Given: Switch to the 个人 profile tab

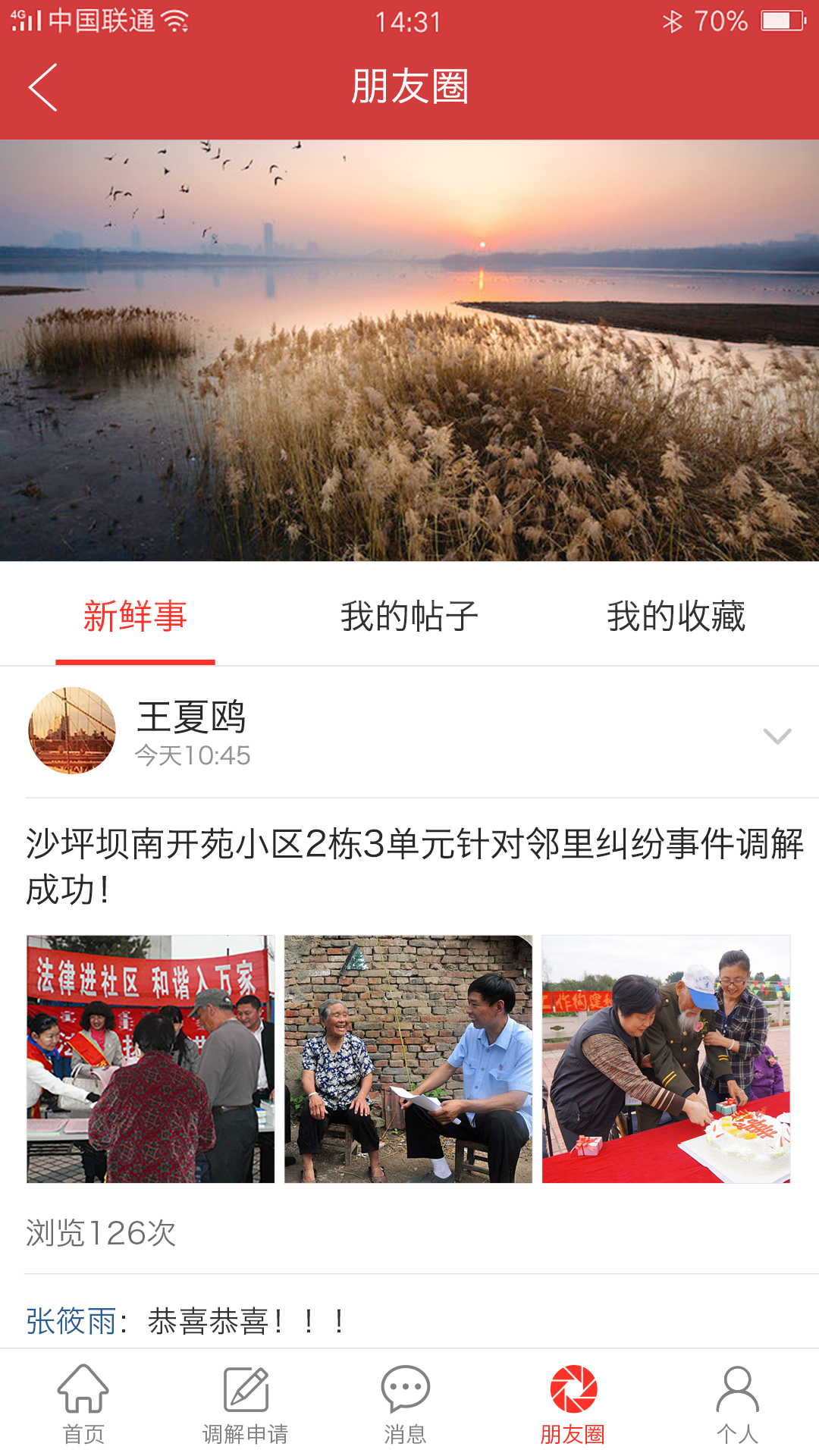Looking at the screenshot, I should 737,1403.
